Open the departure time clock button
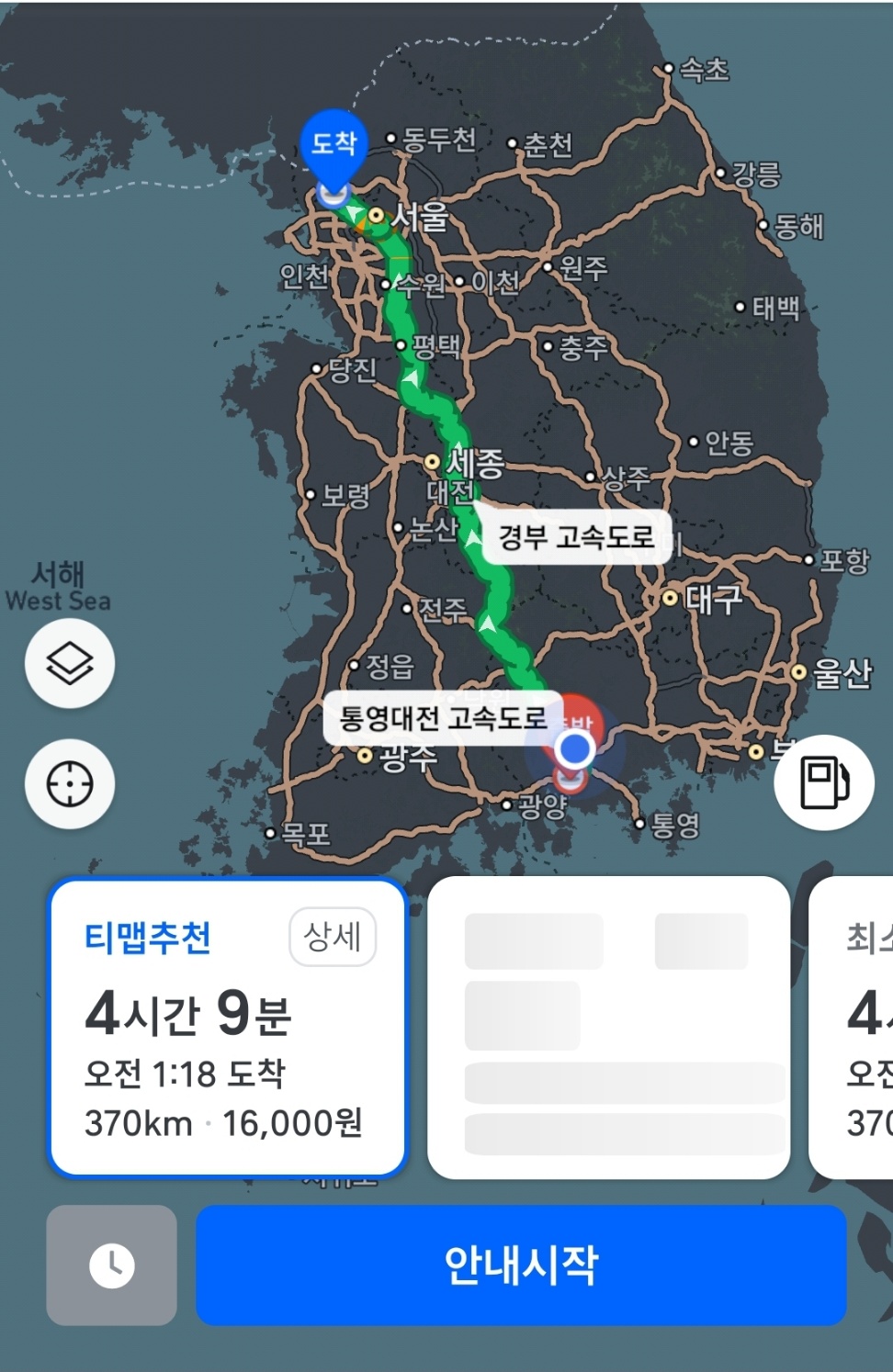 111,1265
